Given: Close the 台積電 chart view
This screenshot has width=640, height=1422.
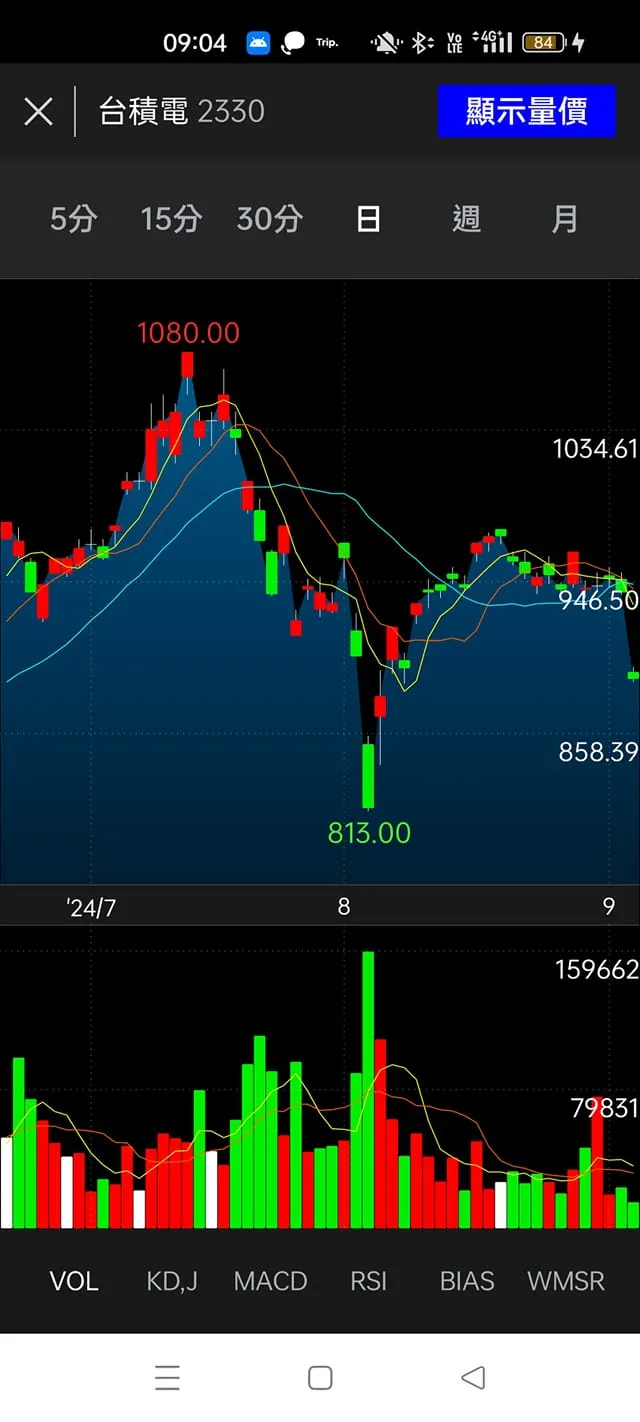Looking at the screenshot, I should 38,111.
